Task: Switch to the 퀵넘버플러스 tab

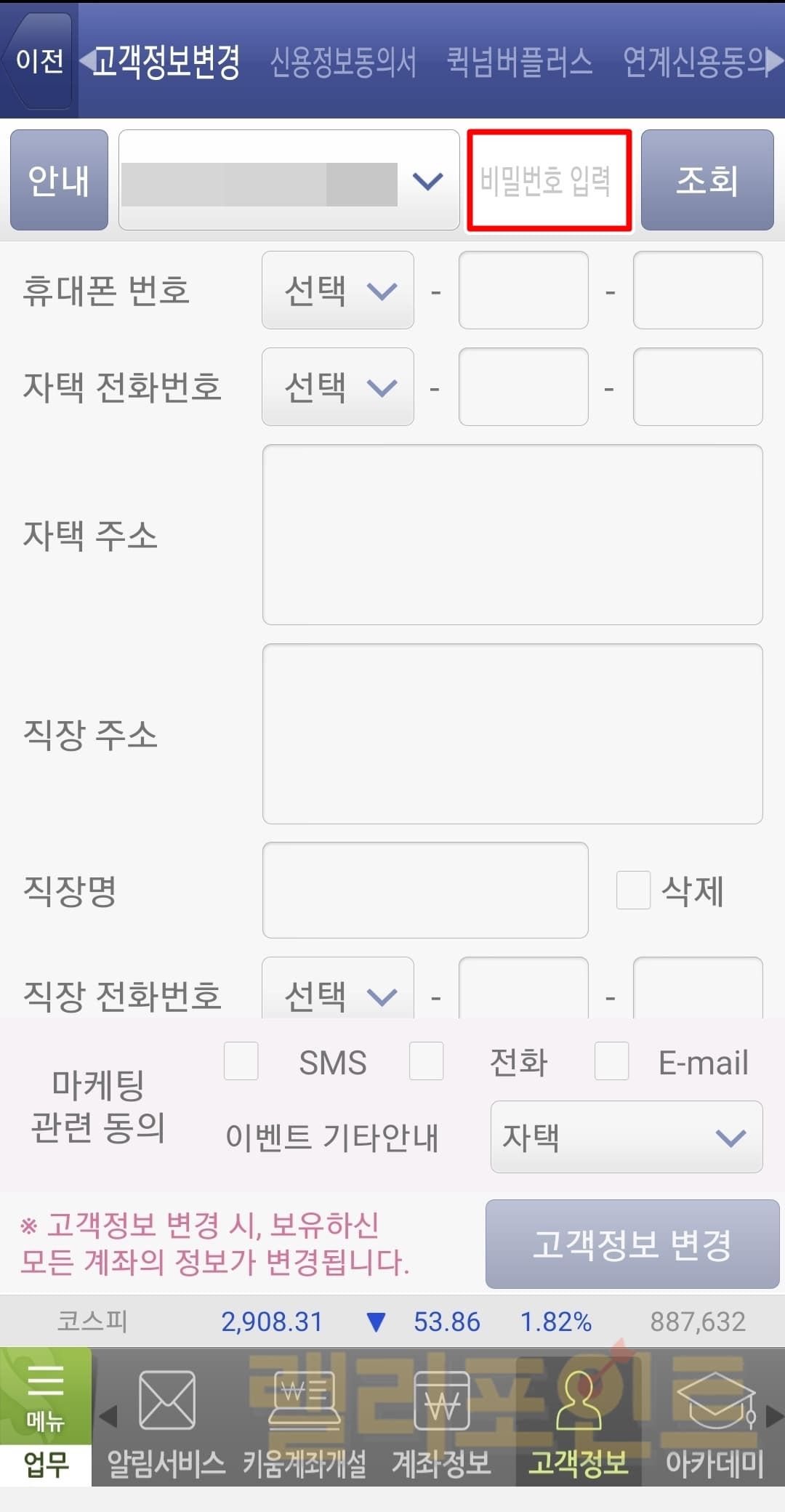Action: (519, 63)
